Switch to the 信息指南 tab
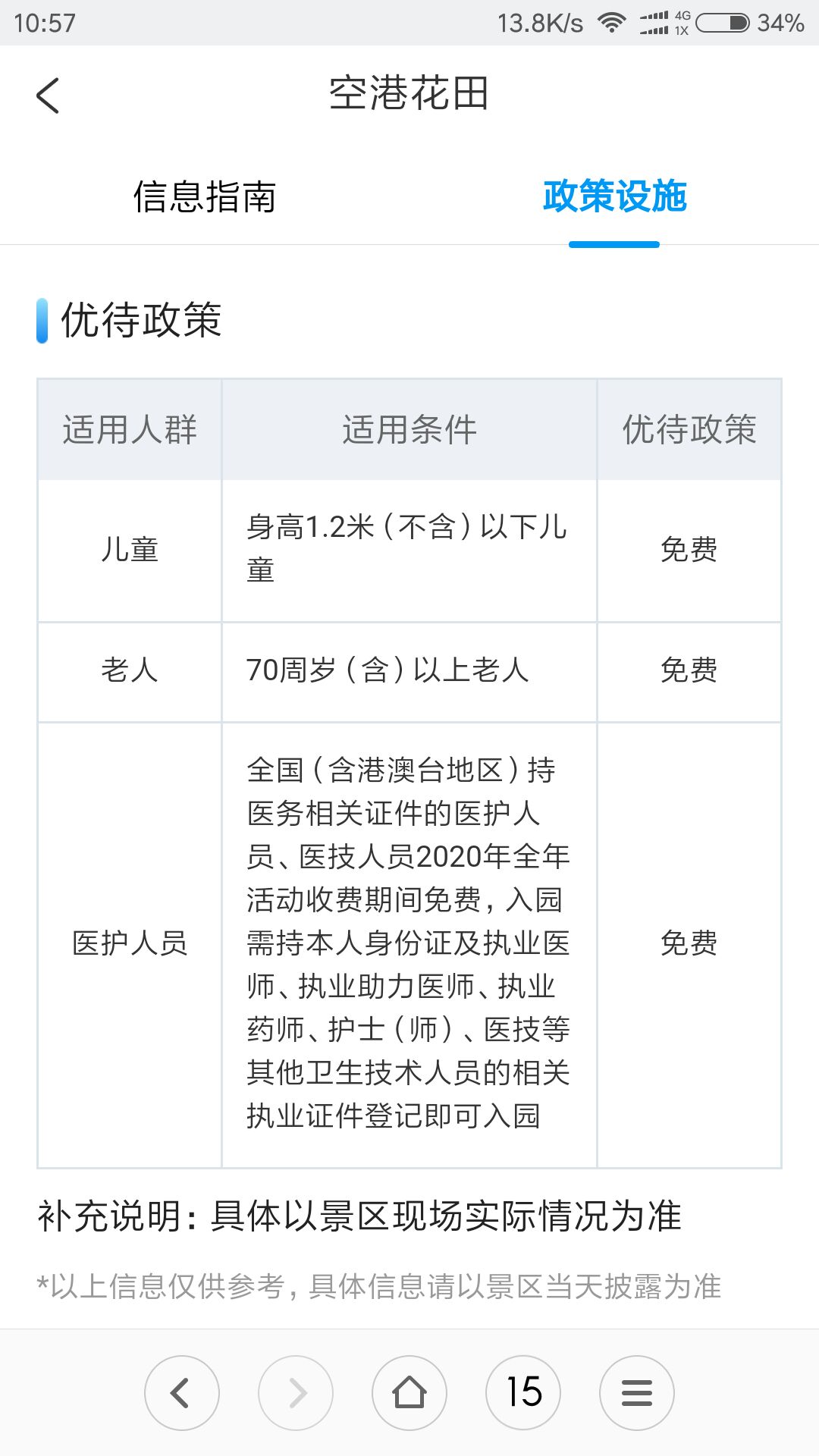The width and height of the screenshot is (819, 1456). click(205, 197)
